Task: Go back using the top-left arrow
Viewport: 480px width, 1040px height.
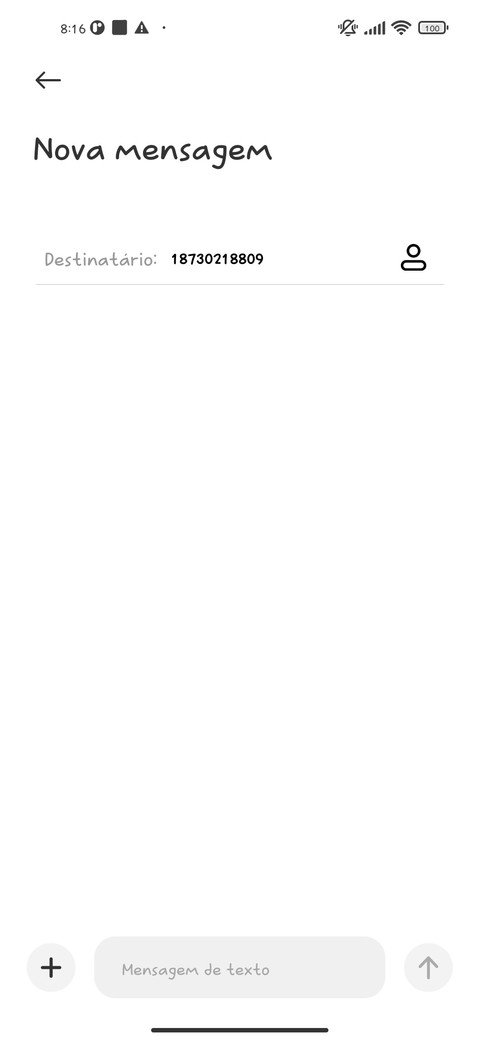Action: [x=48, y=80]
